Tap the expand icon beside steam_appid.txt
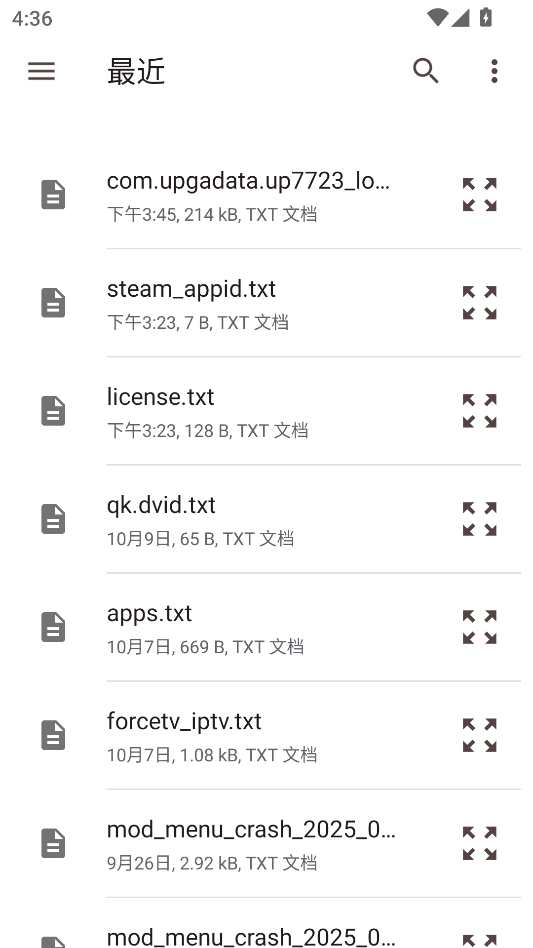Viewport: 533px width, 948px height. [x=480, y=303]
